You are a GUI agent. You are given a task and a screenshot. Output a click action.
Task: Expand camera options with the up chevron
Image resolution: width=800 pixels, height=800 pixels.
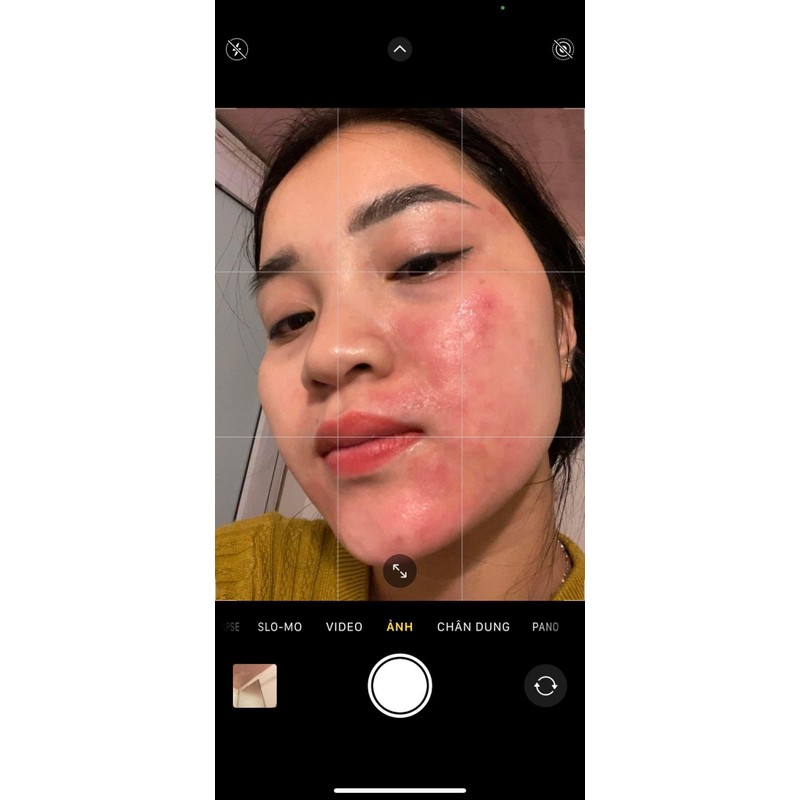coord(400,49)
